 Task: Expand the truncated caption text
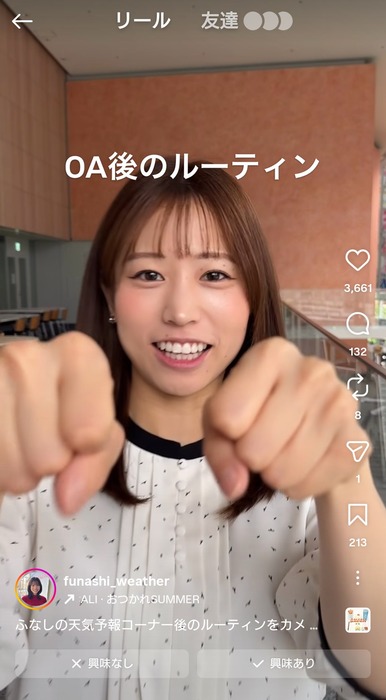pos(167,625)
